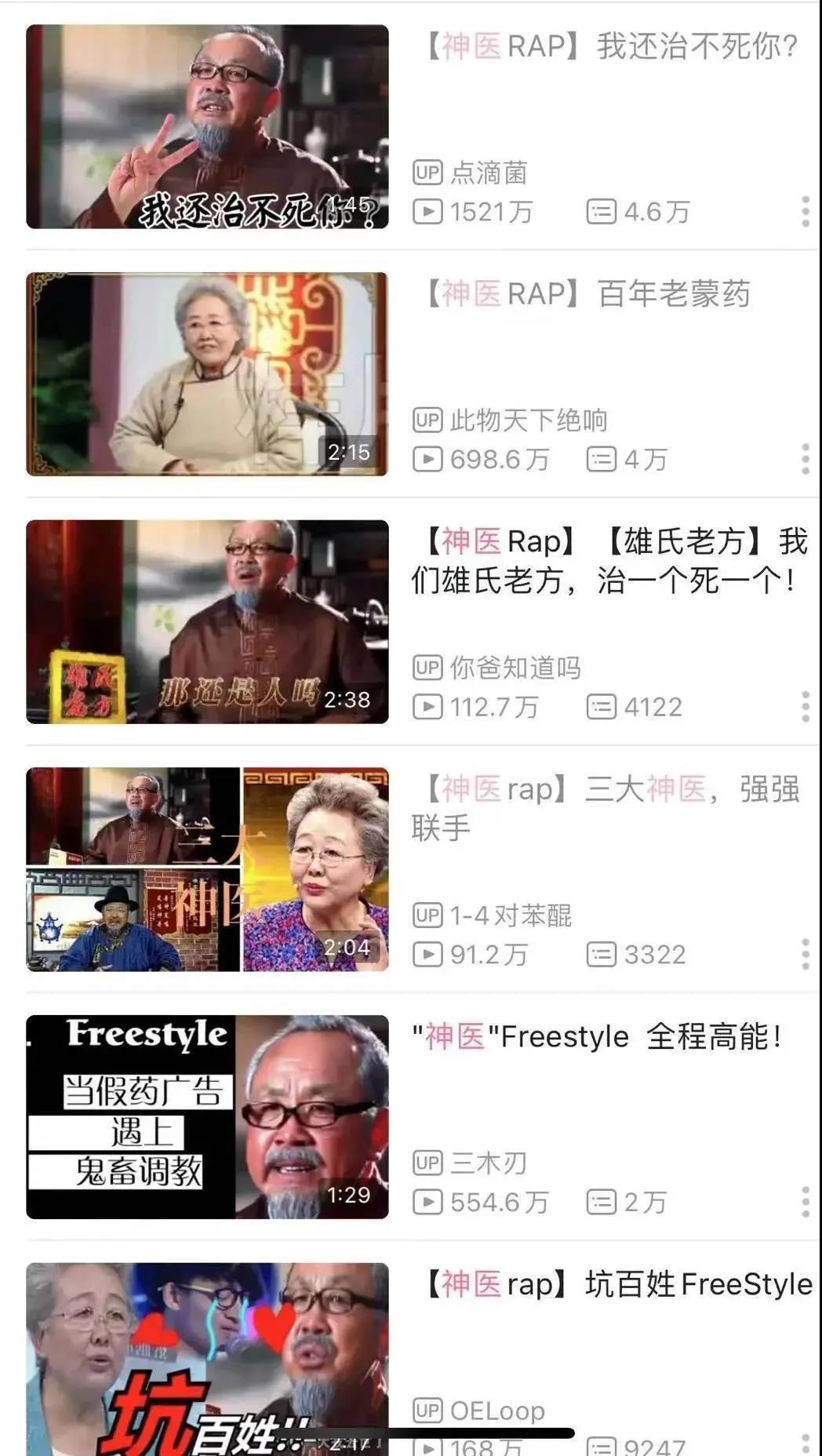This screenshot has width=822, height=1456.
Task: Open the 雄氏老方 治一个死一个 video
Action: [207, 621]
